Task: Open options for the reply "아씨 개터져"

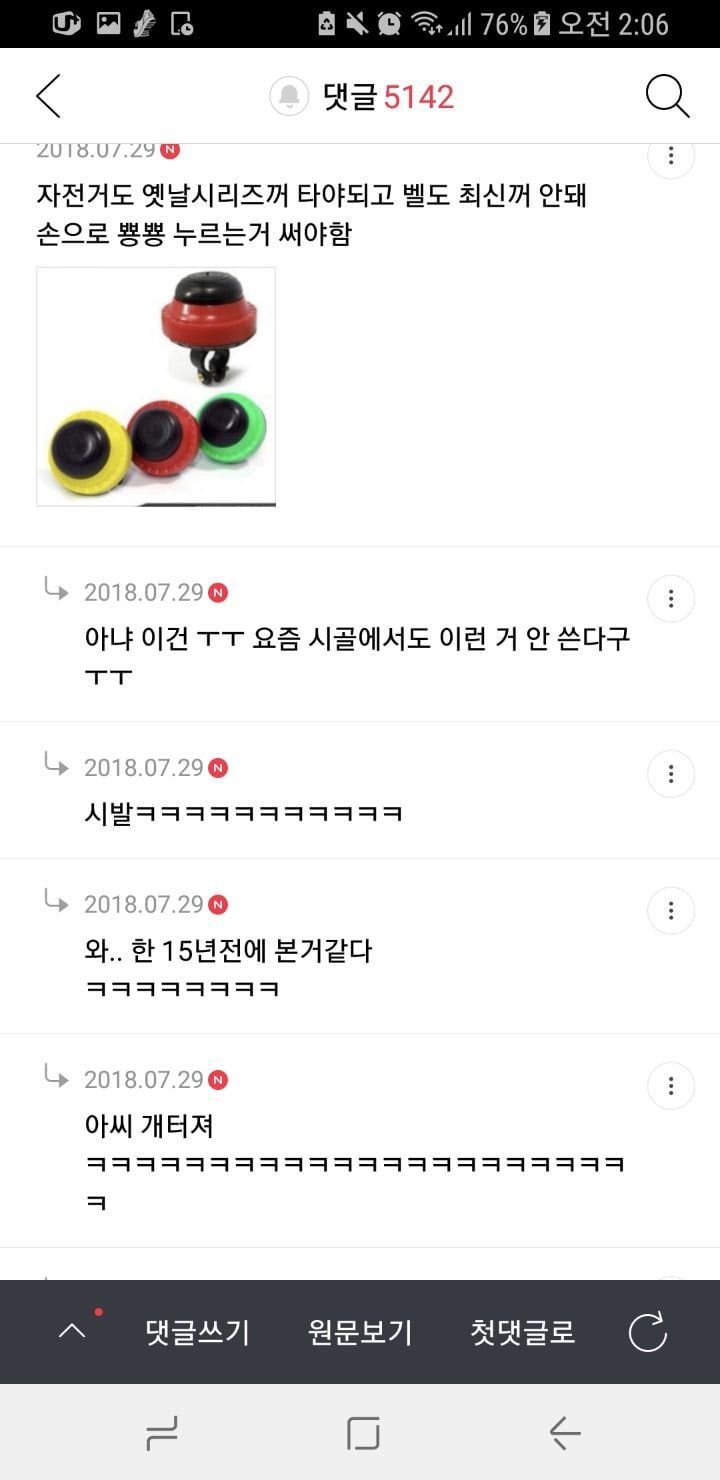Action: click(671, 1086)
